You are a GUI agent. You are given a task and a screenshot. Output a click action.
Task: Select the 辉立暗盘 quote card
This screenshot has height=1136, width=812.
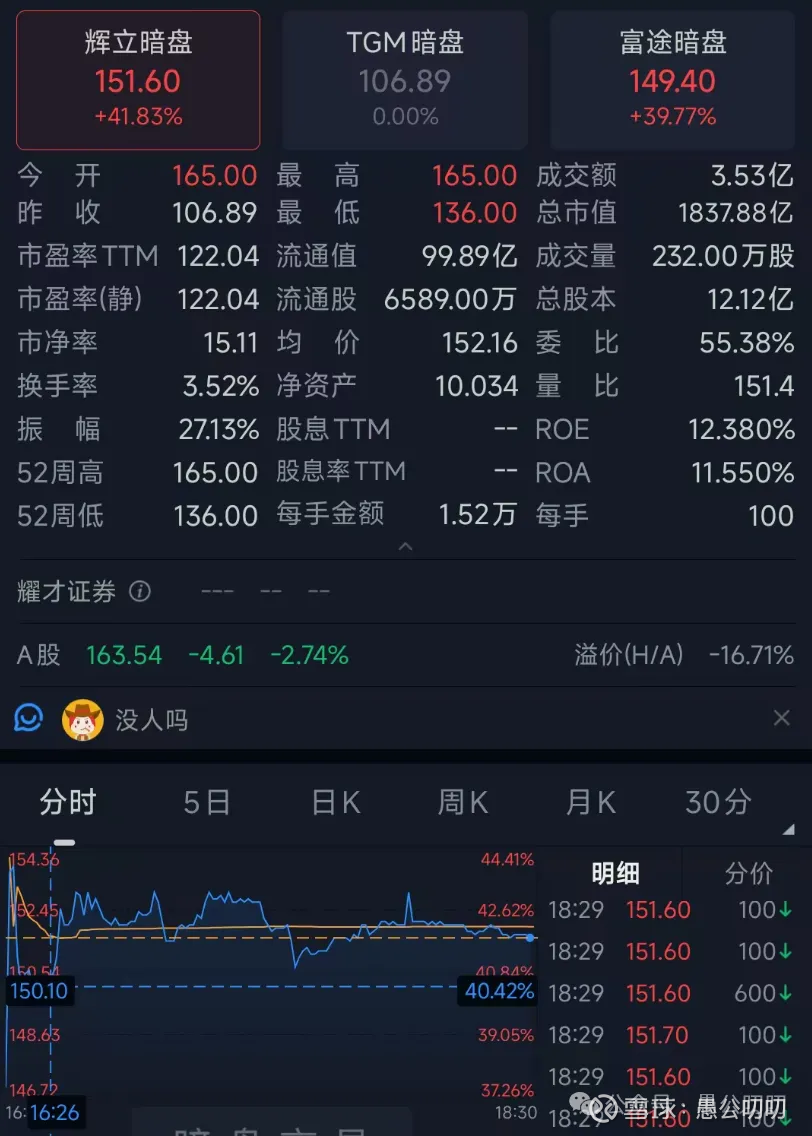(138, 80)
